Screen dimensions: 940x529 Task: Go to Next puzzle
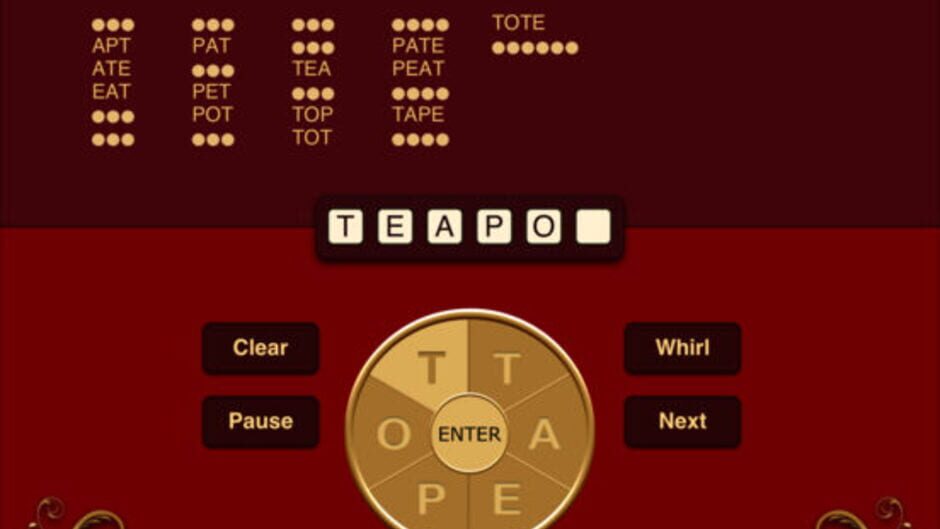682,421
